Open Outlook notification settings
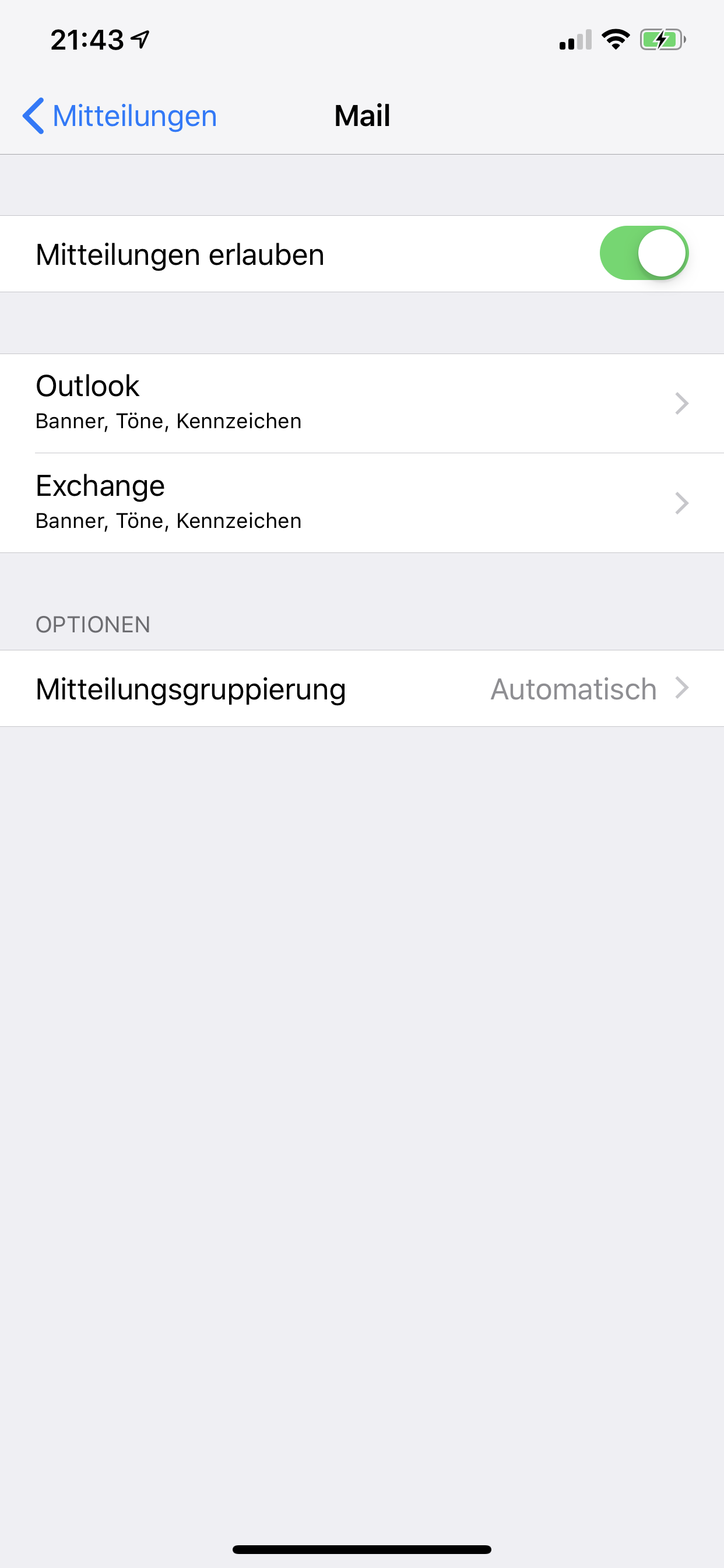This screenshot has height=1568, width=724. tap(361, 403)
